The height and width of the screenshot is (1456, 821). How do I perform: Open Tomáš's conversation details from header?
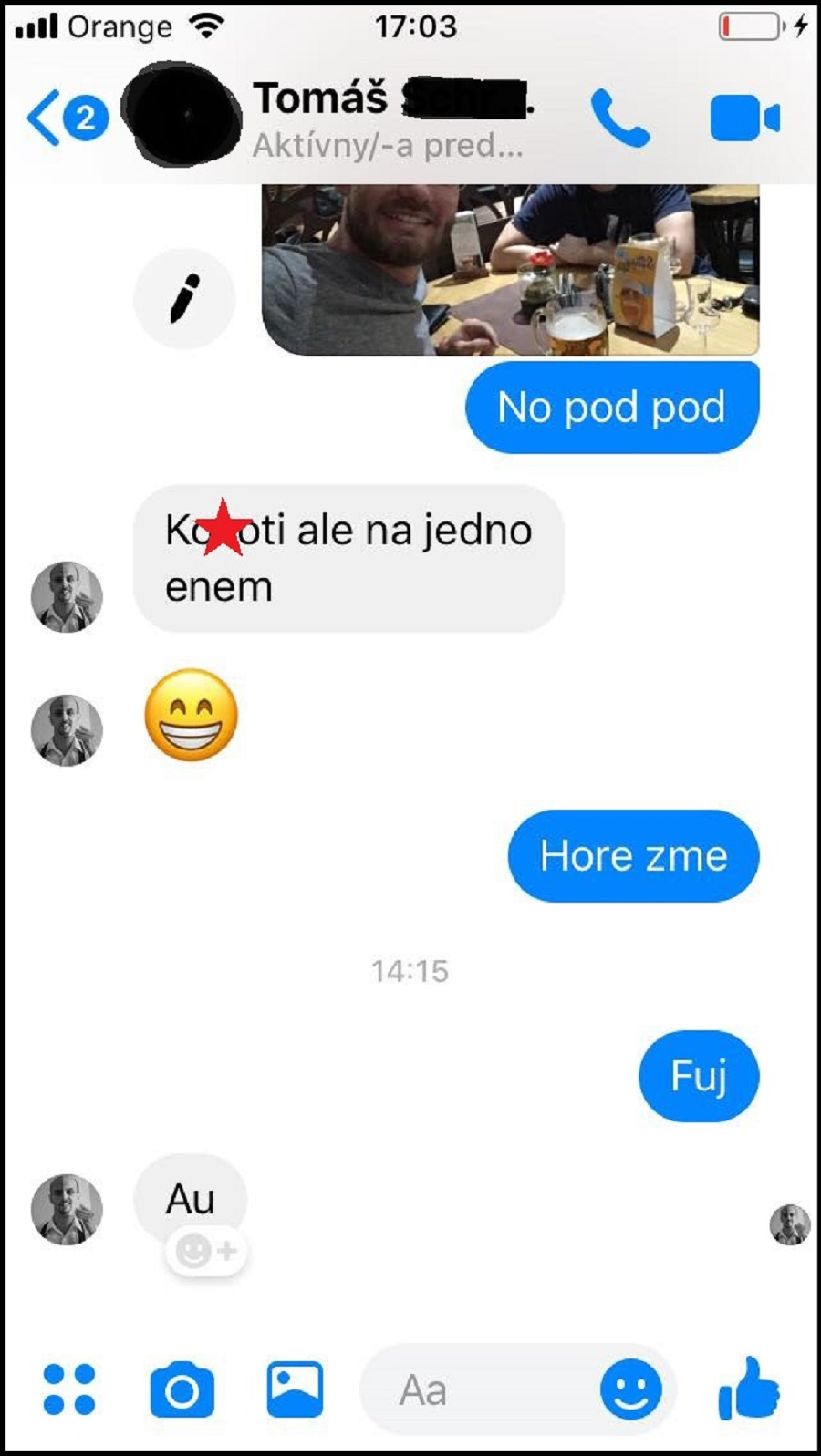click(x=388, y=119)
